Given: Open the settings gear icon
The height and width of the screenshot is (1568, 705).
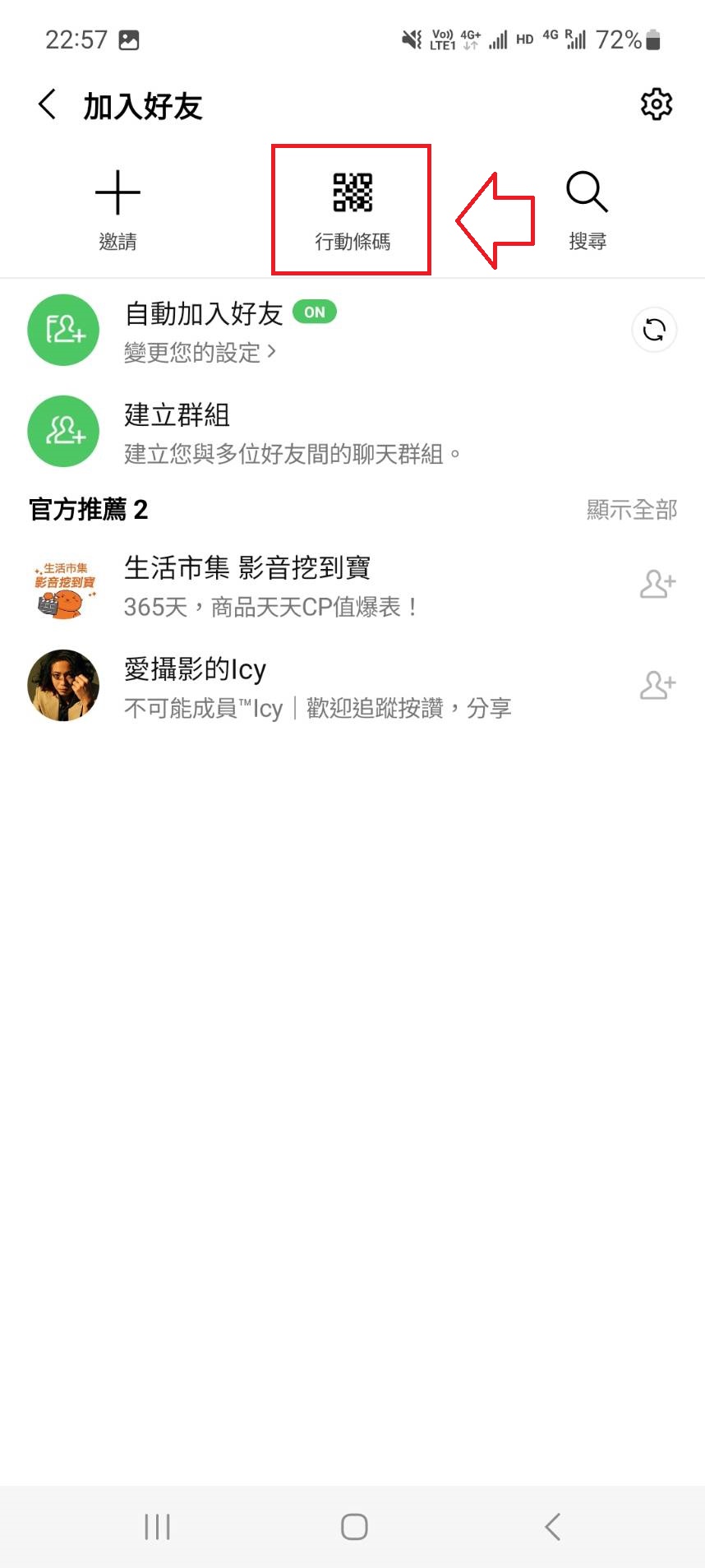Looking at the screenshot, I should [x=656, y=104].
